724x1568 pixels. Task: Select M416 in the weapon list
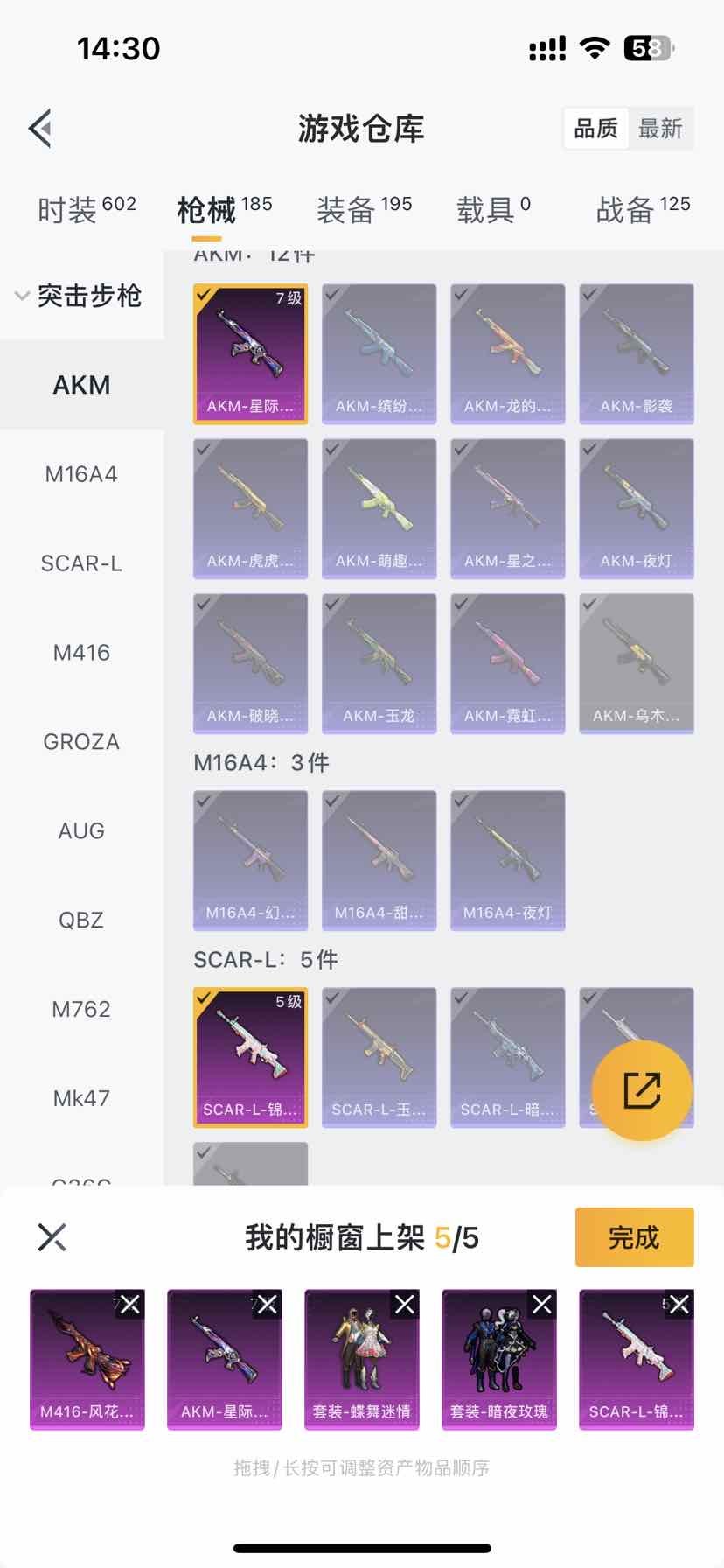point(81,653)
